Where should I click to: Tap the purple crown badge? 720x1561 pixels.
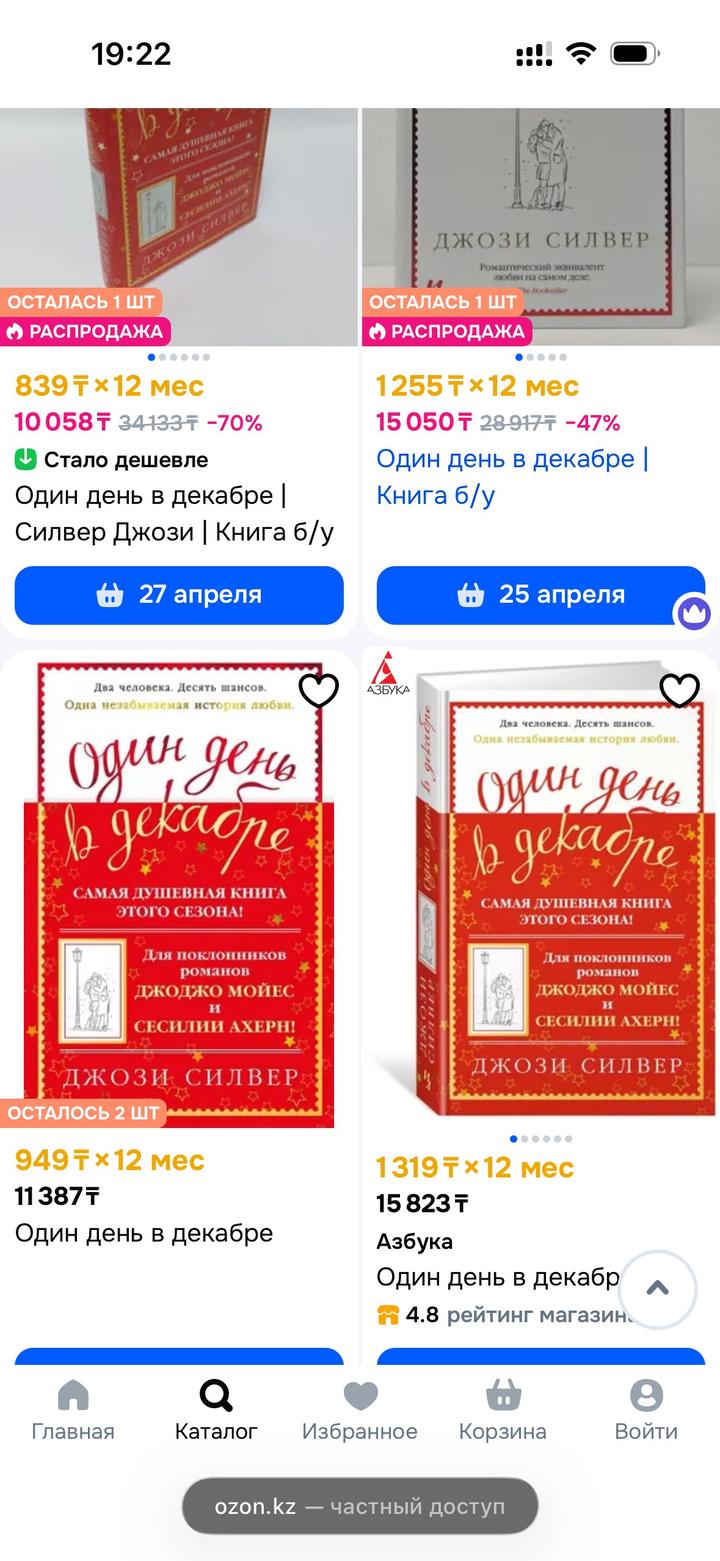pos(694,612)
